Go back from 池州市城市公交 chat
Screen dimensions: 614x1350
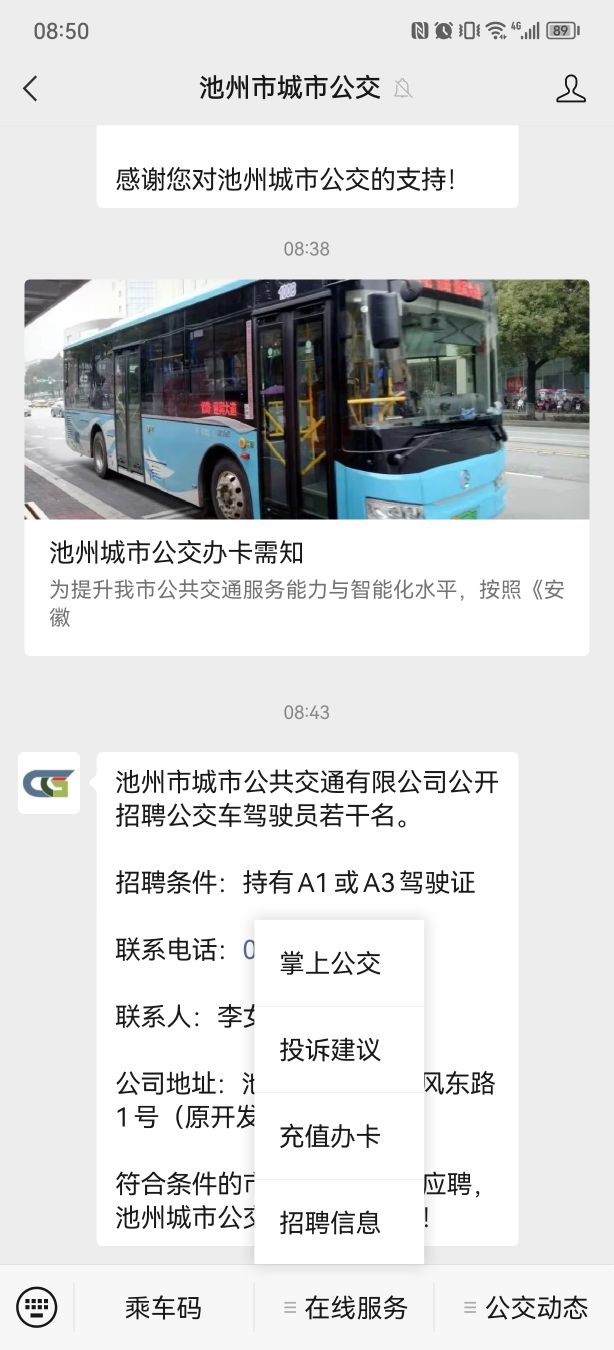(30, 89)
